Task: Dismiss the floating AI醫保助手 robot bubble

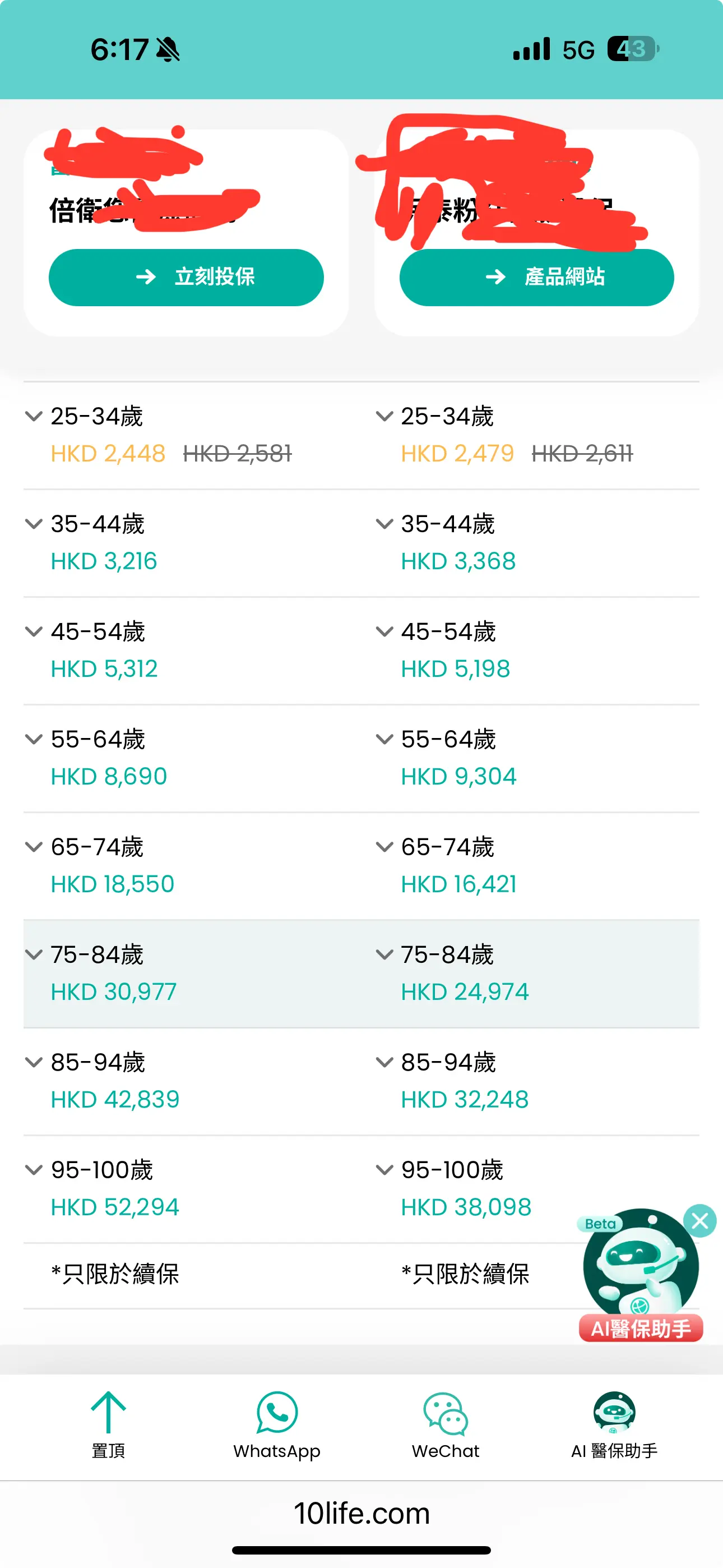Action: click(x=700, y=1220)
